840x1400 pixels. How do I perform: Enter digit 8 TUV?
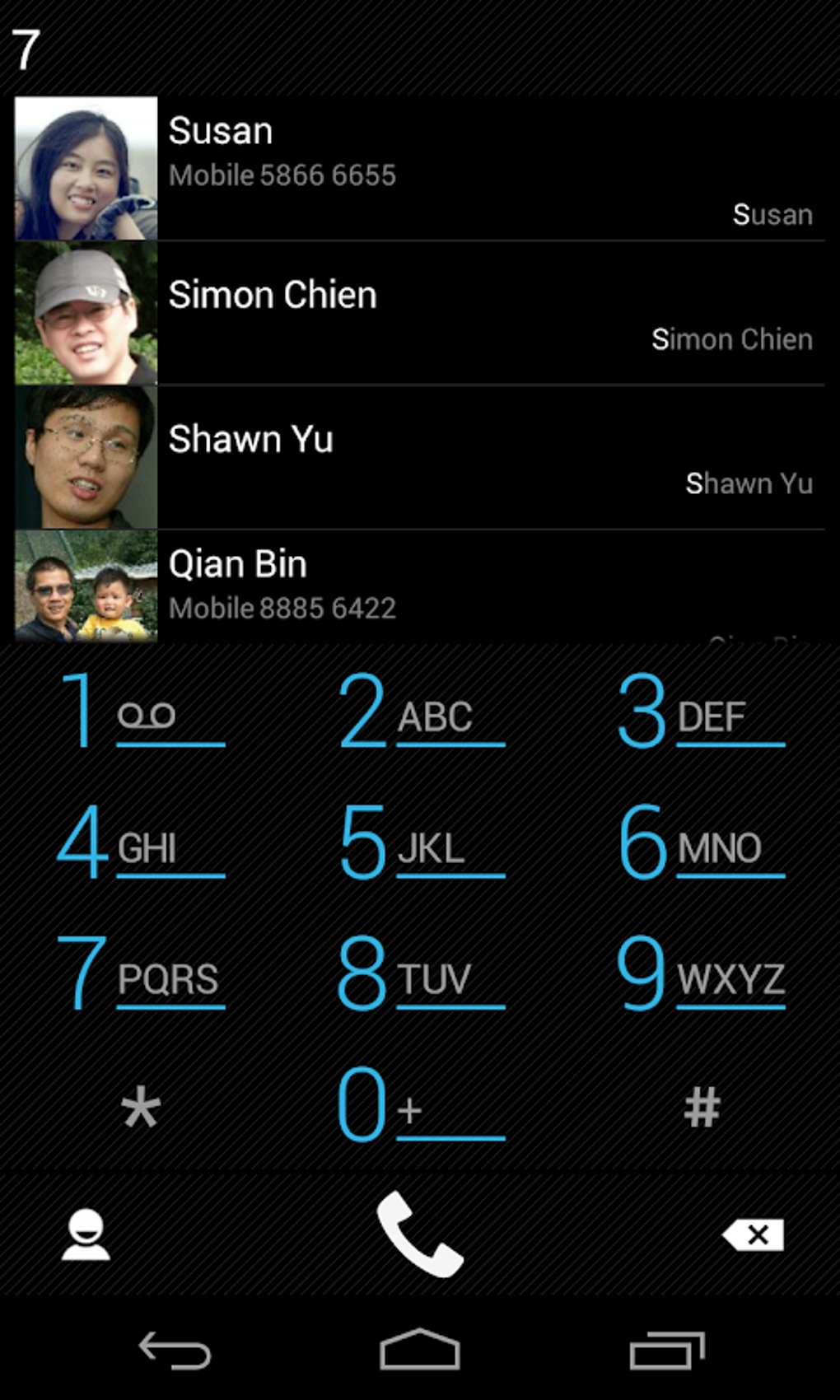(421, 973)
